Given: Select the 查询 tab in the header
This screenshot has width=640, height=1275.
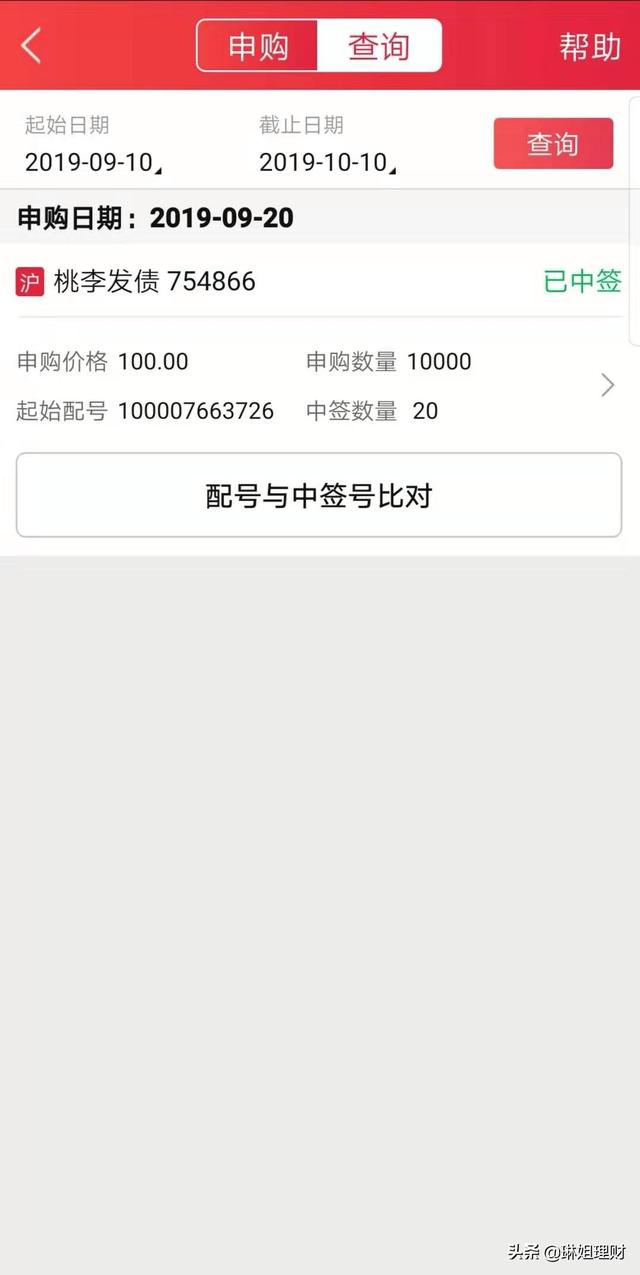Looking at the screenshot, I should point(379,46).
